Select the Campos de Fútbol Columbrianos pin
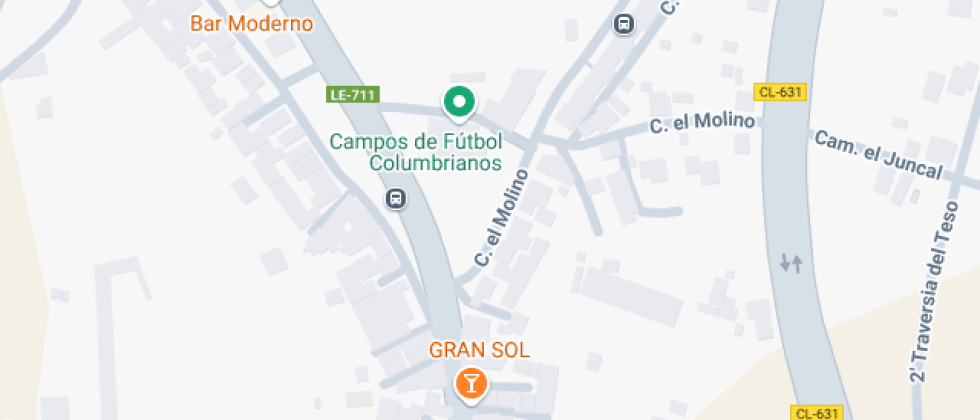The width and height of the screenshot is (980, 420). tap(459, 103)
